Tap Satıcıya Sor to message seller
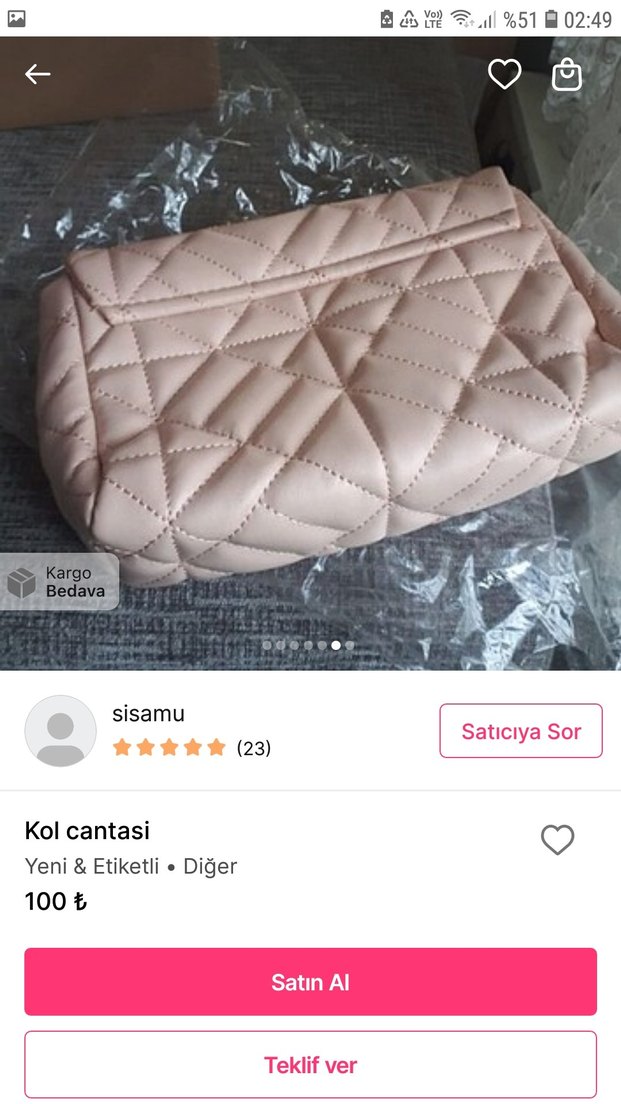The height and width of the screenshot is (1104, 621). pyautogui.click(x=520, y=731)
